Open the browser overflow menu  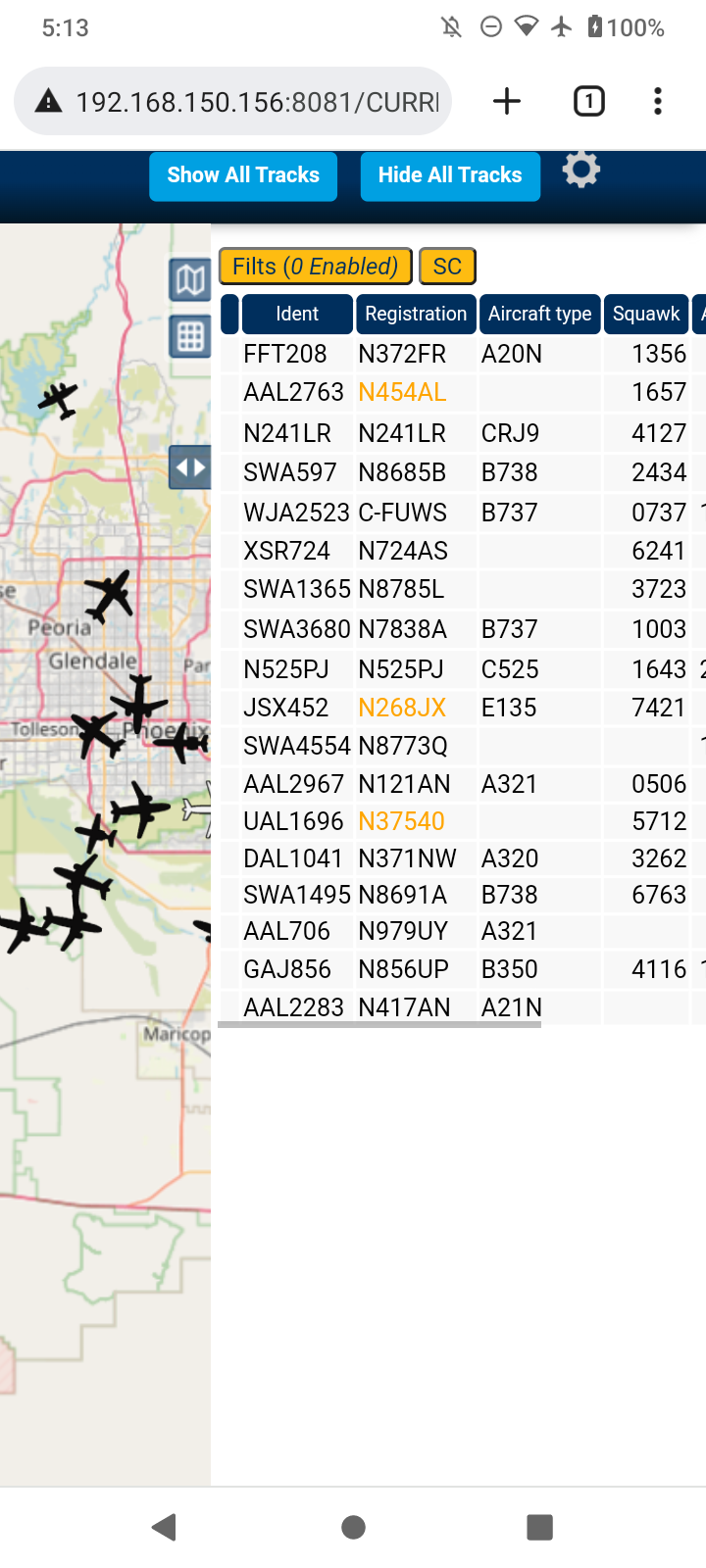[x=658, y=101]
